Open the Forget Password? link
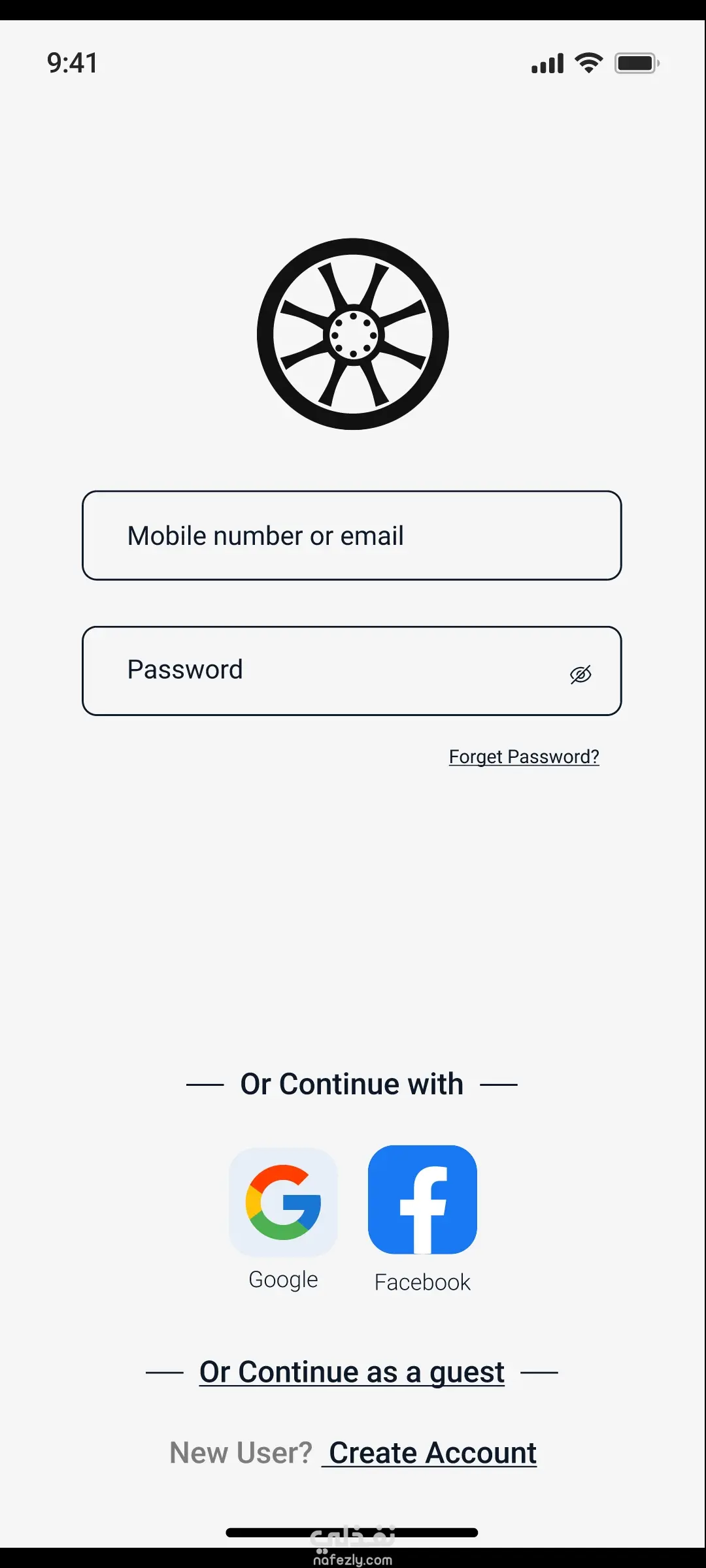The height and width of the screenshot is (1568, 706). tap(524, 757)
